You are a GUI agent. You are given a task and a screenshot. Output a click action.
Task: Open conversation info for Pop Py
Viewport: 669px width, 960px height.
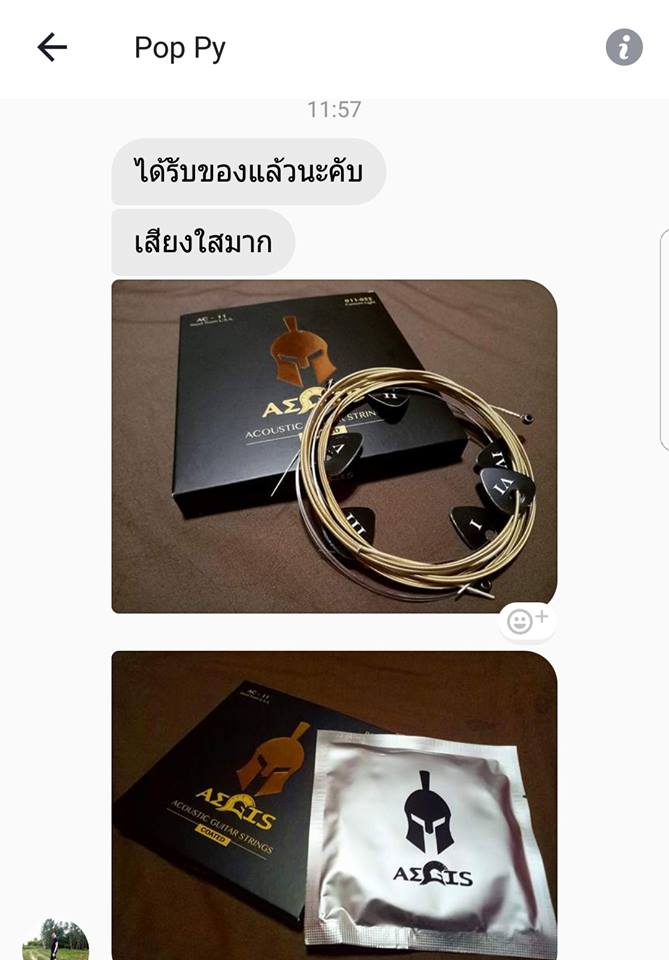tap(624, 47)
